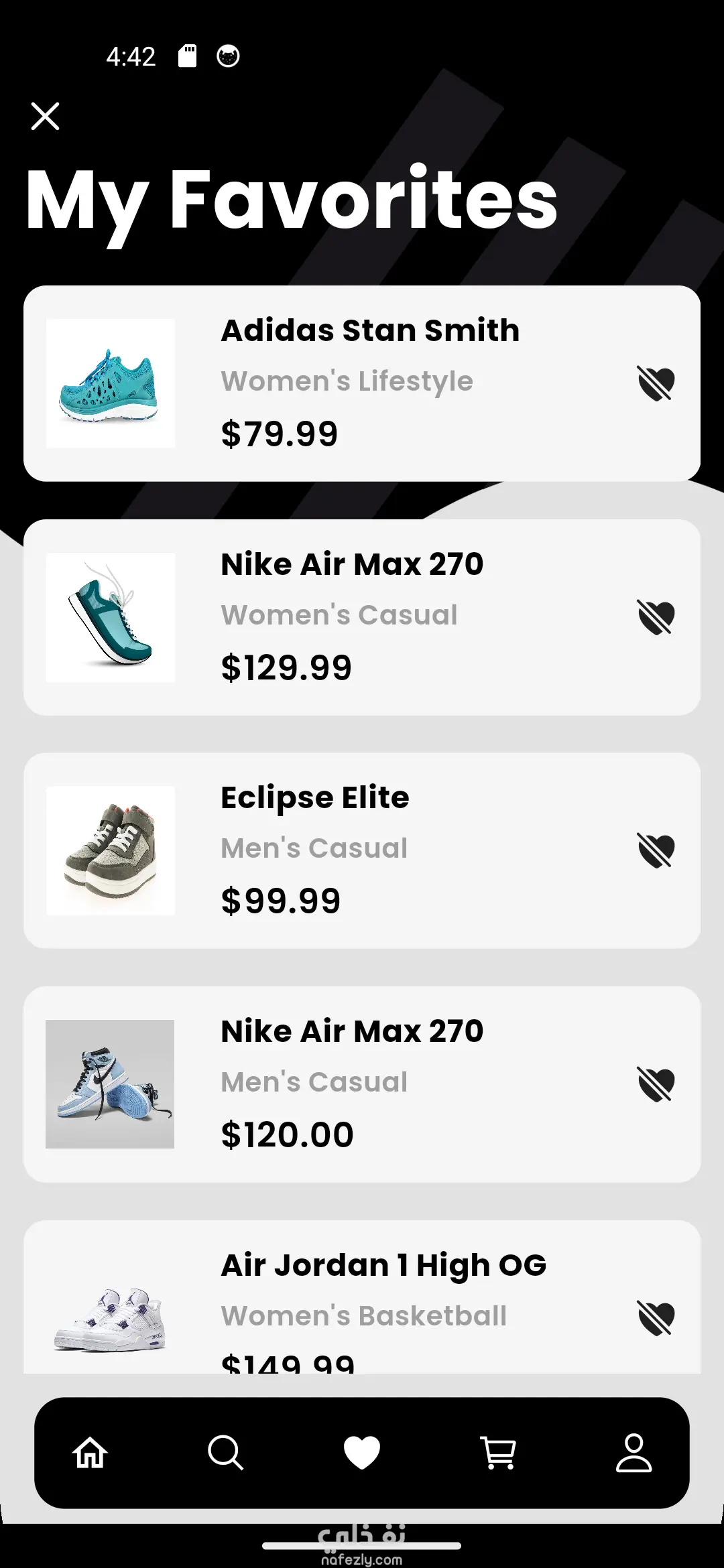The height and width of the screenshot is (1568, 724).
Task: Go to the Home tab
Action: pyautogui.click(x=90, y=1453)
